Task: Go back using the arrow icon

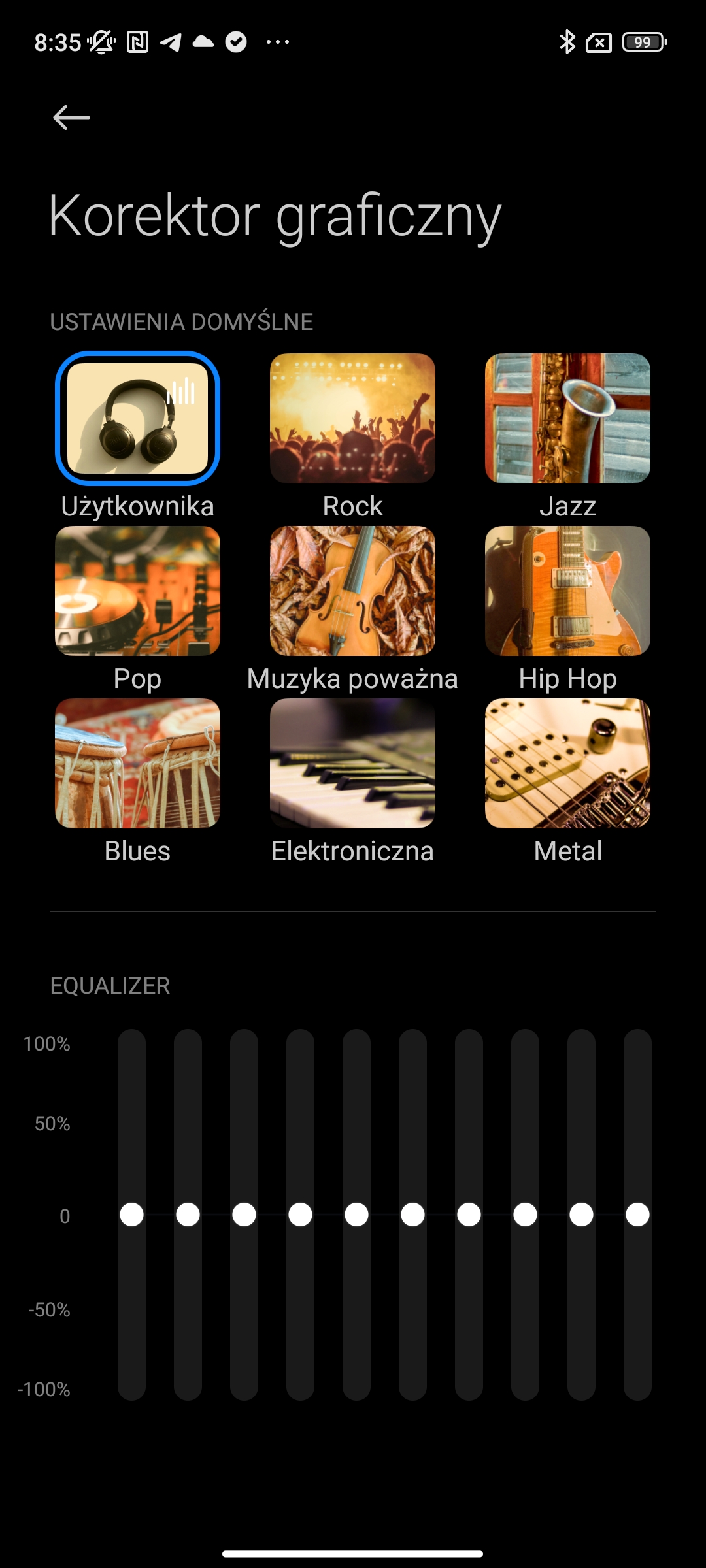Action: coord(71,118)
